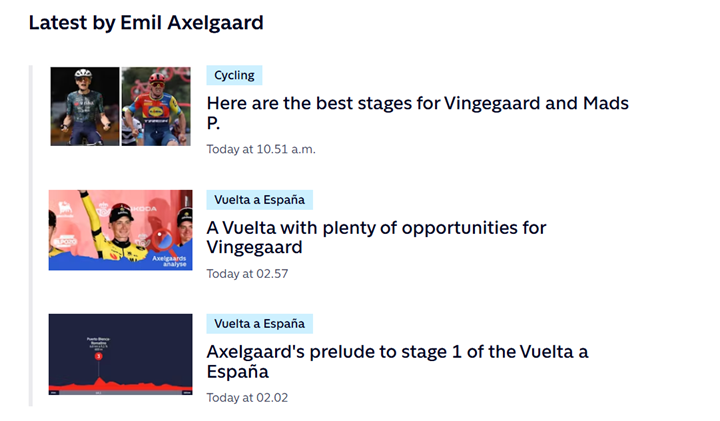Select Vuelta a España tag above Vingegaard opportunities article
Image resolution: width=720 pixels, height=421 pixels.
pyautogui.click(x=259, y=199)
